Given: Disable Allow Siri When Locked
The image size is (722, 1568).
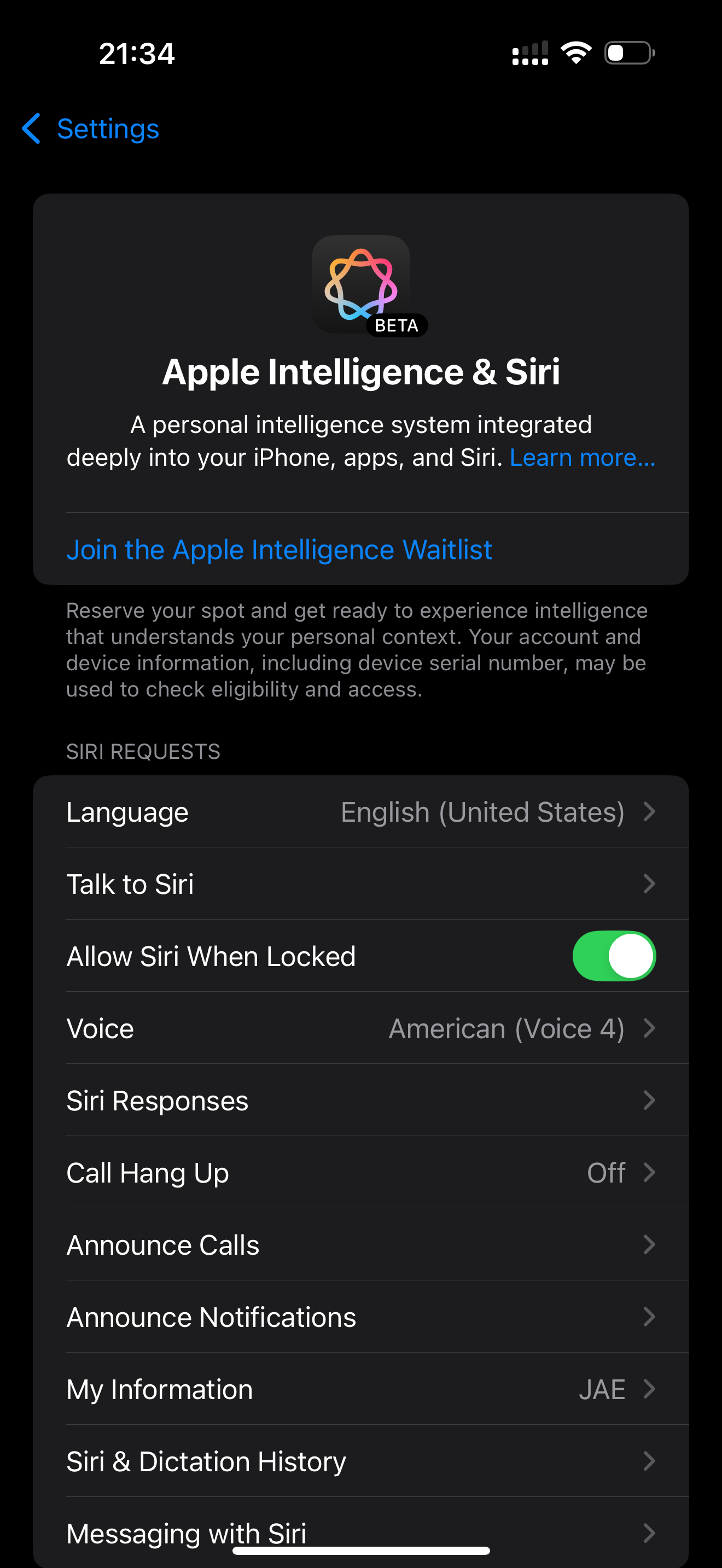Looking at the screenshot, I should [614, 956].
